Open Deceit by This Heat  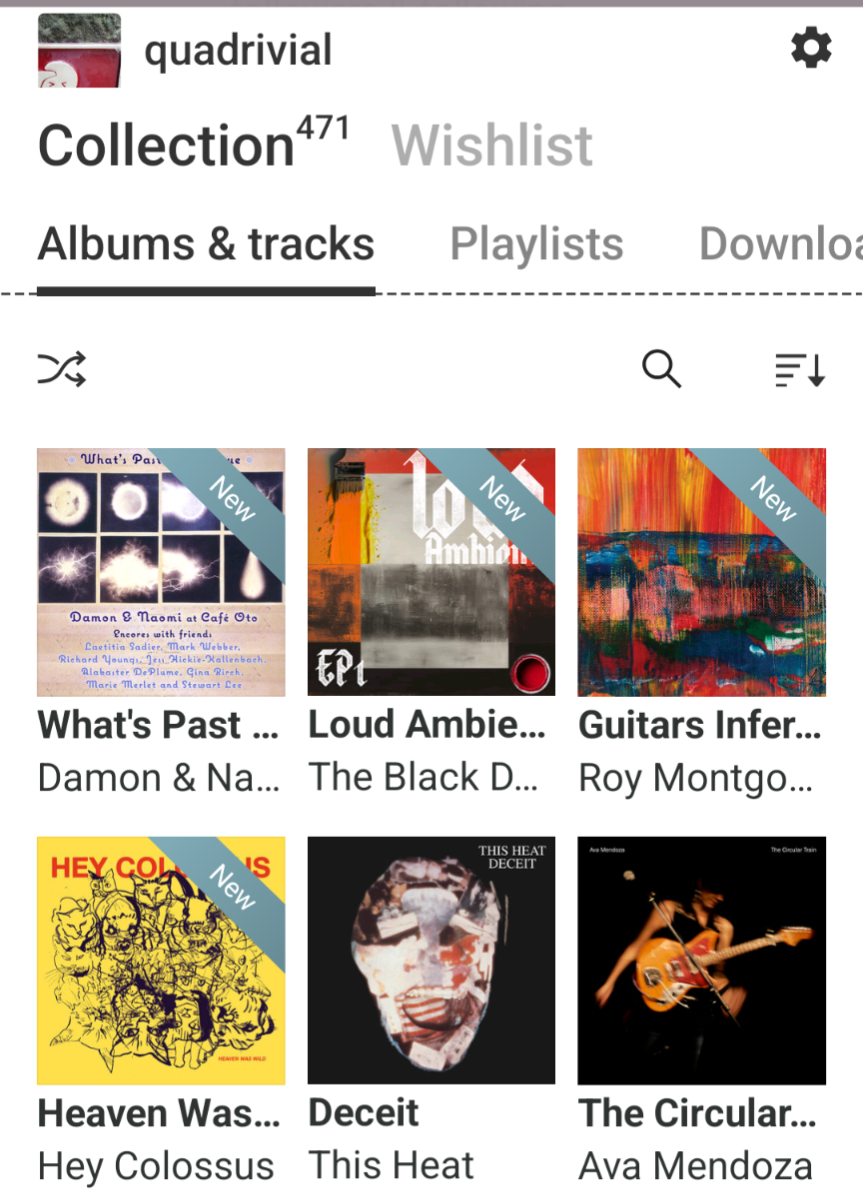pyautogui.click(x=431, y=960)
